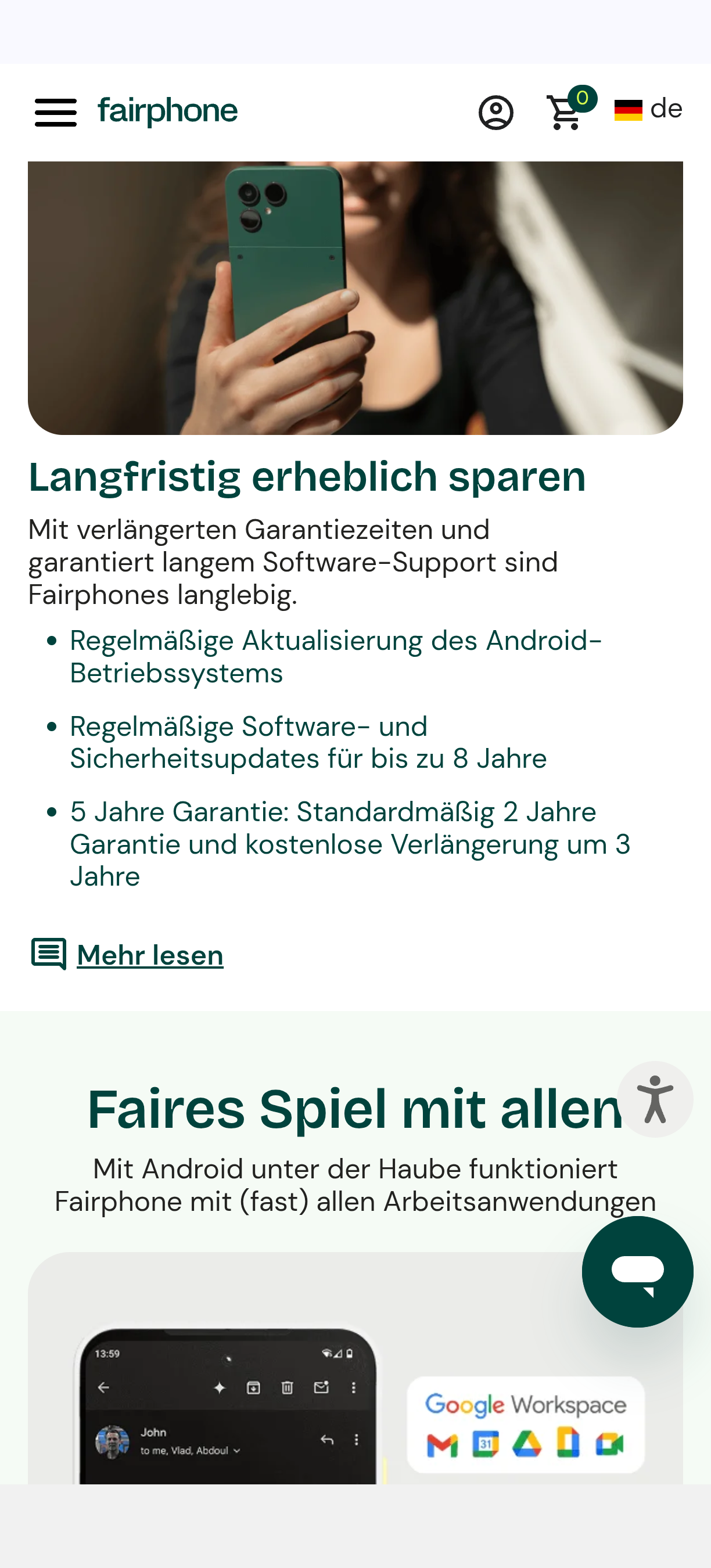Select the trash icon in the email toolbar
Screen dimensions: 711x1568
[288, 1389]
